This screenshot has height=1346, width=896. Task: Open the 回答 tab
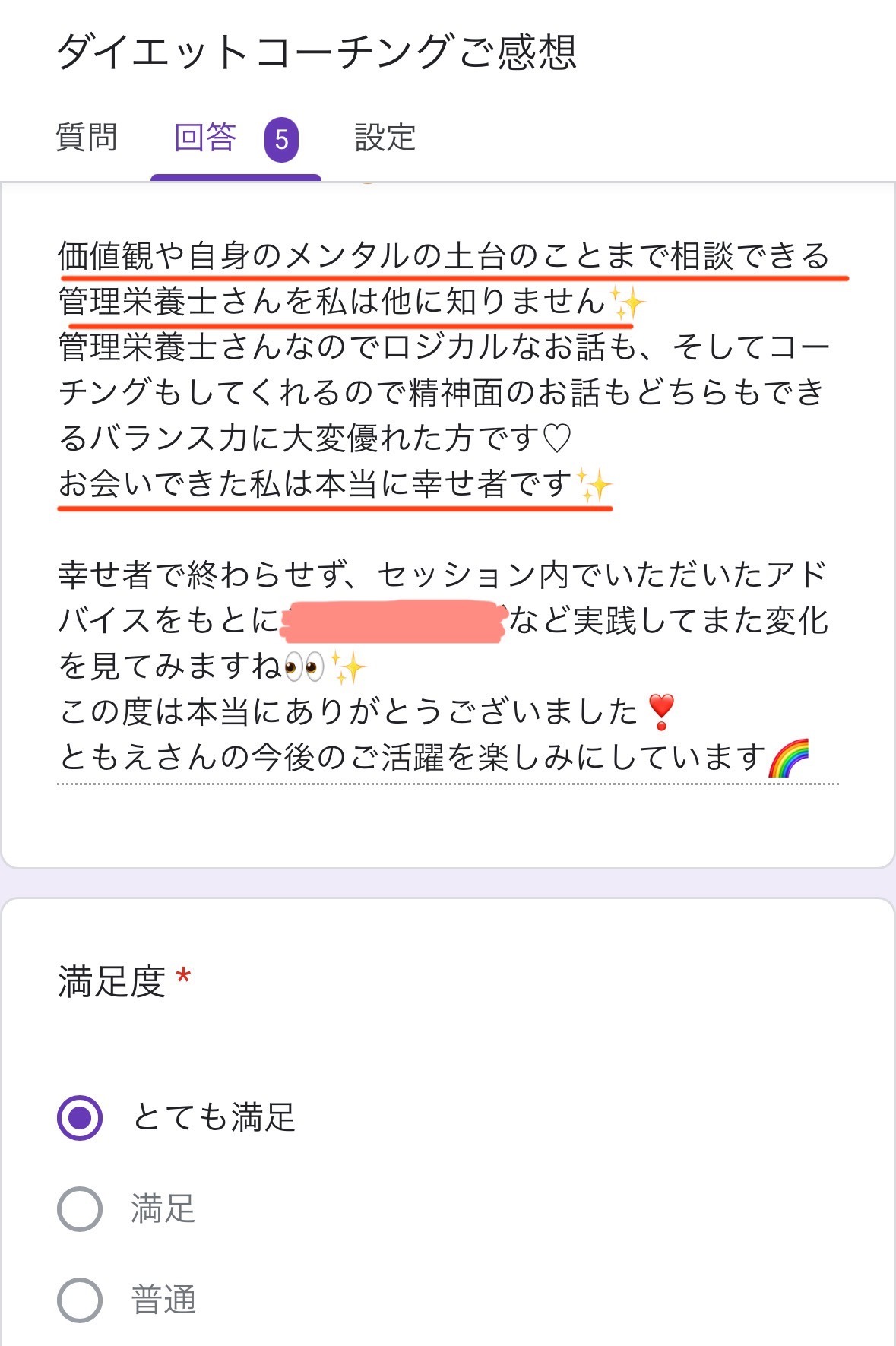205,138
